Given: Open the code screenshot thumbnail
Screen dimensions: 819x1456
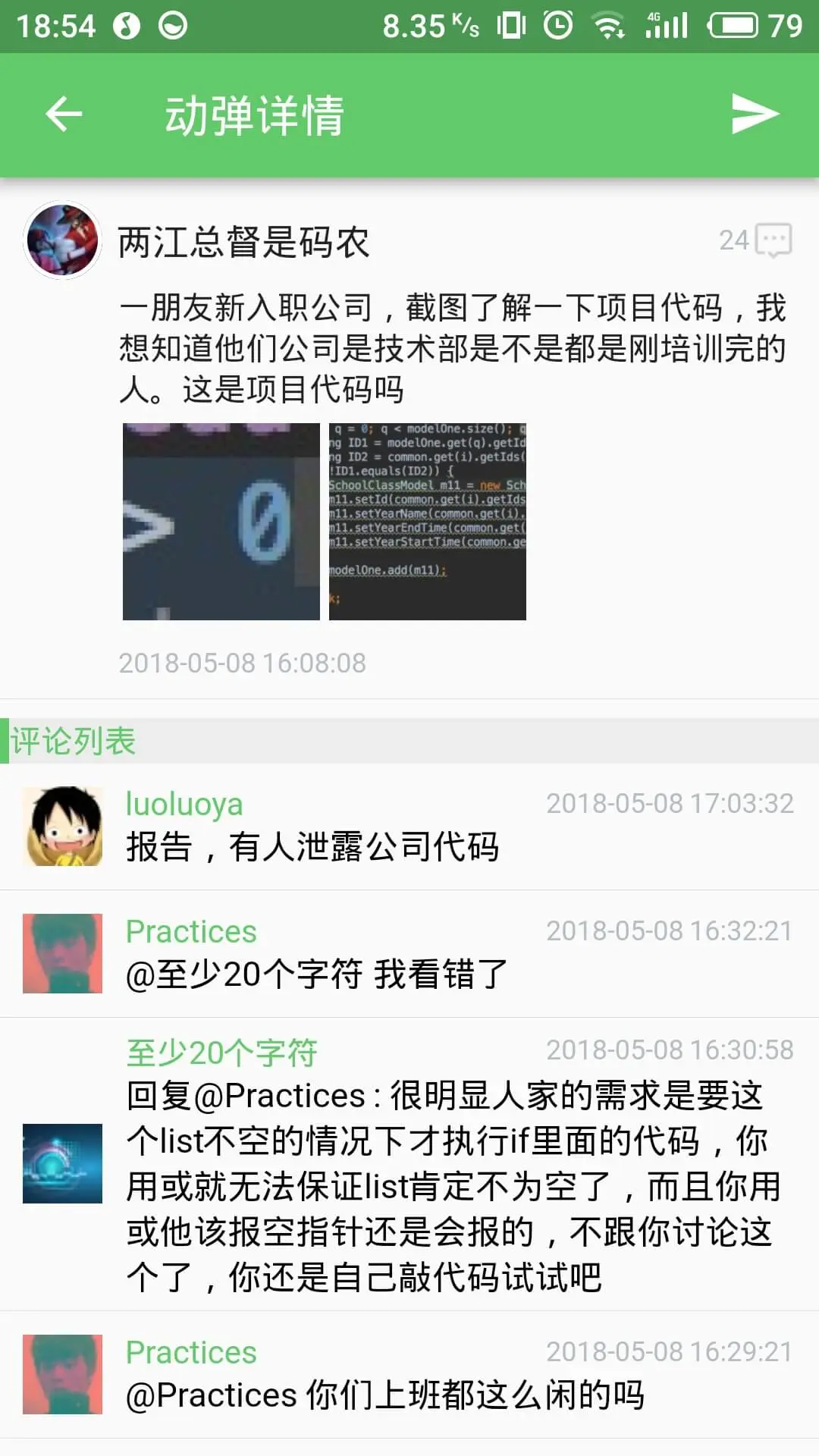Looking at the screenshot, I should [428, 522].
